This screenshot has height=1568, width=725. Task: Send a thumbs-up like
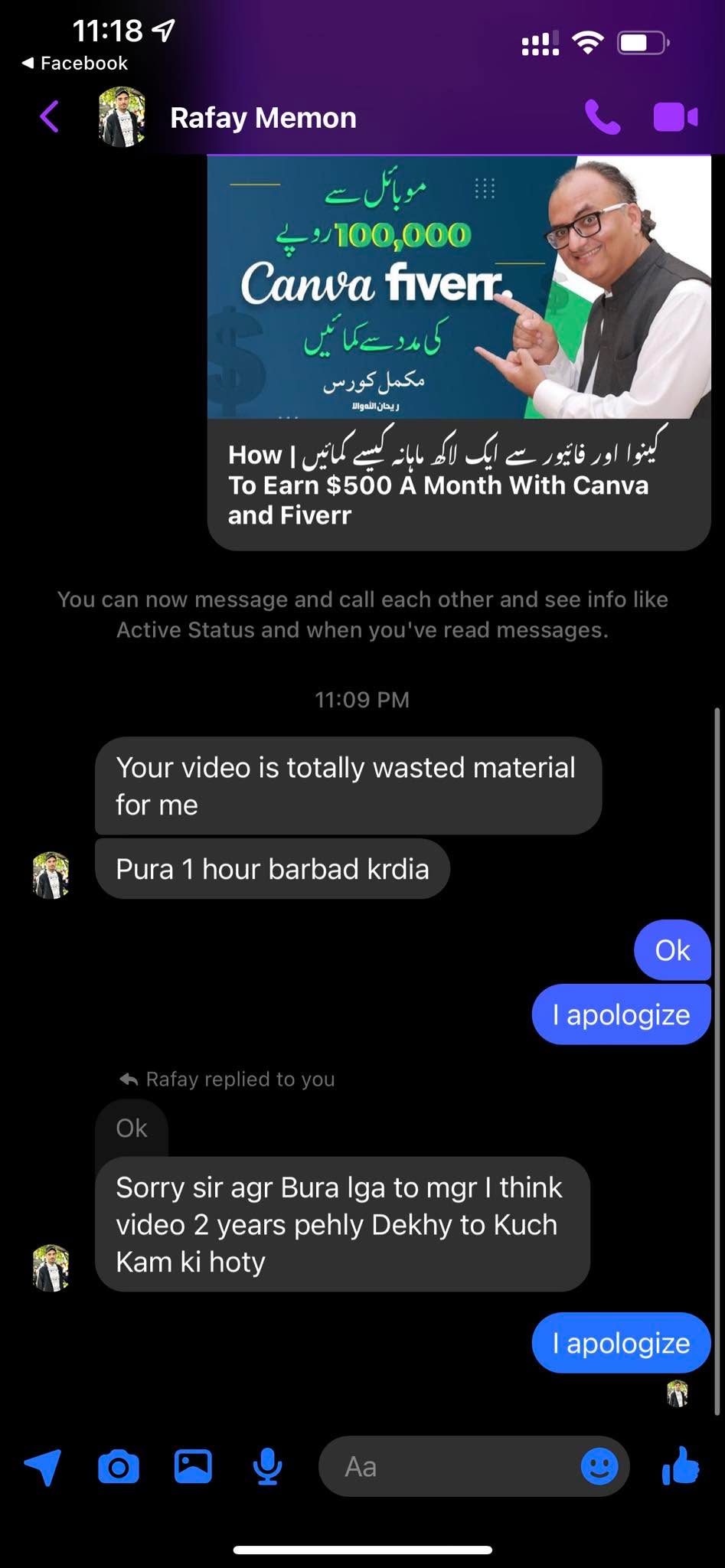click(x=680, y=1466)
